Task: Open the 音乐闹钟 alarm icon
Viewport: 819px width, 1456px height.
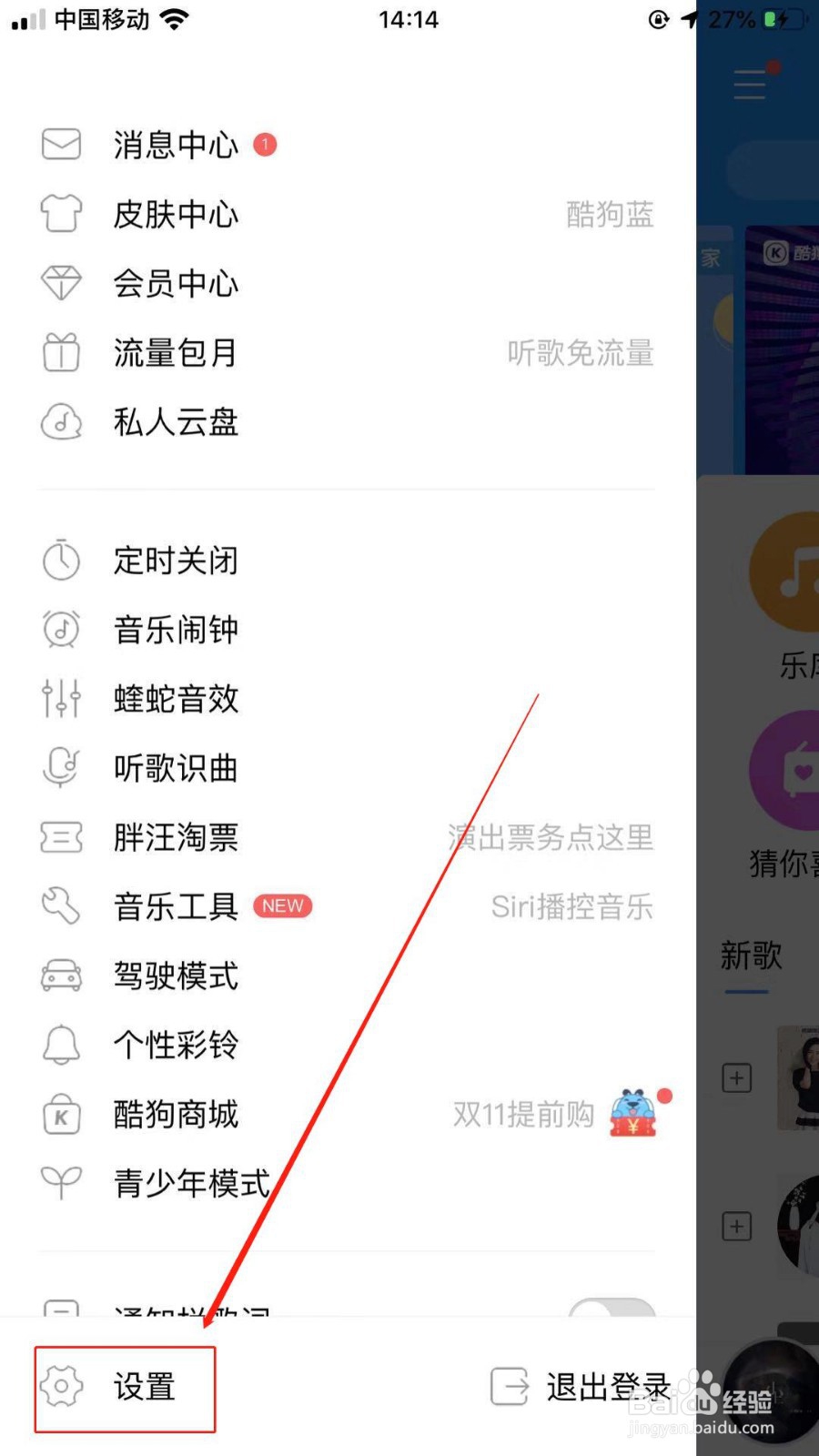Action: coord(59,629)
